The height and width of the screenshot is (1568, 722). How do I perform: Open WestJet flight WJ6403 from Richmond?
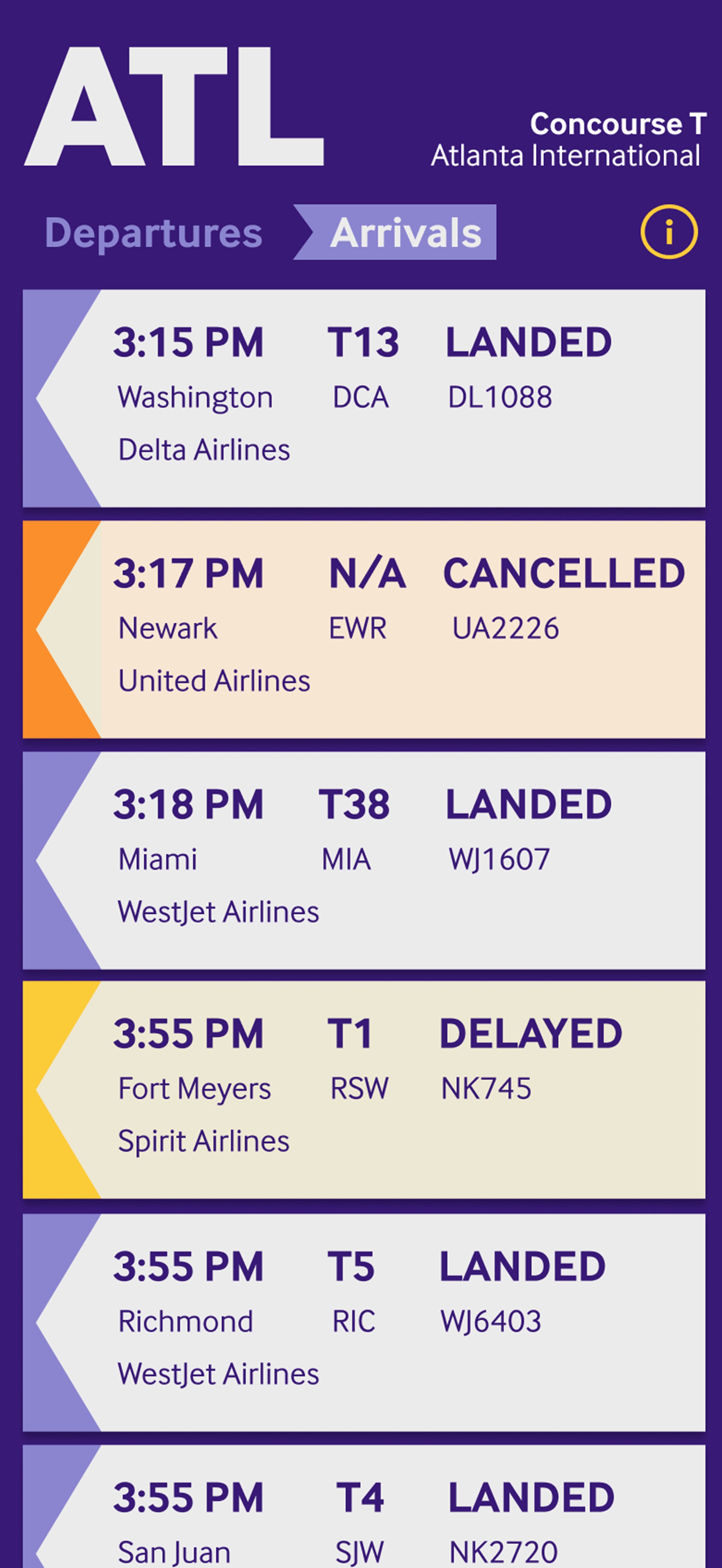click(364, 1322)
